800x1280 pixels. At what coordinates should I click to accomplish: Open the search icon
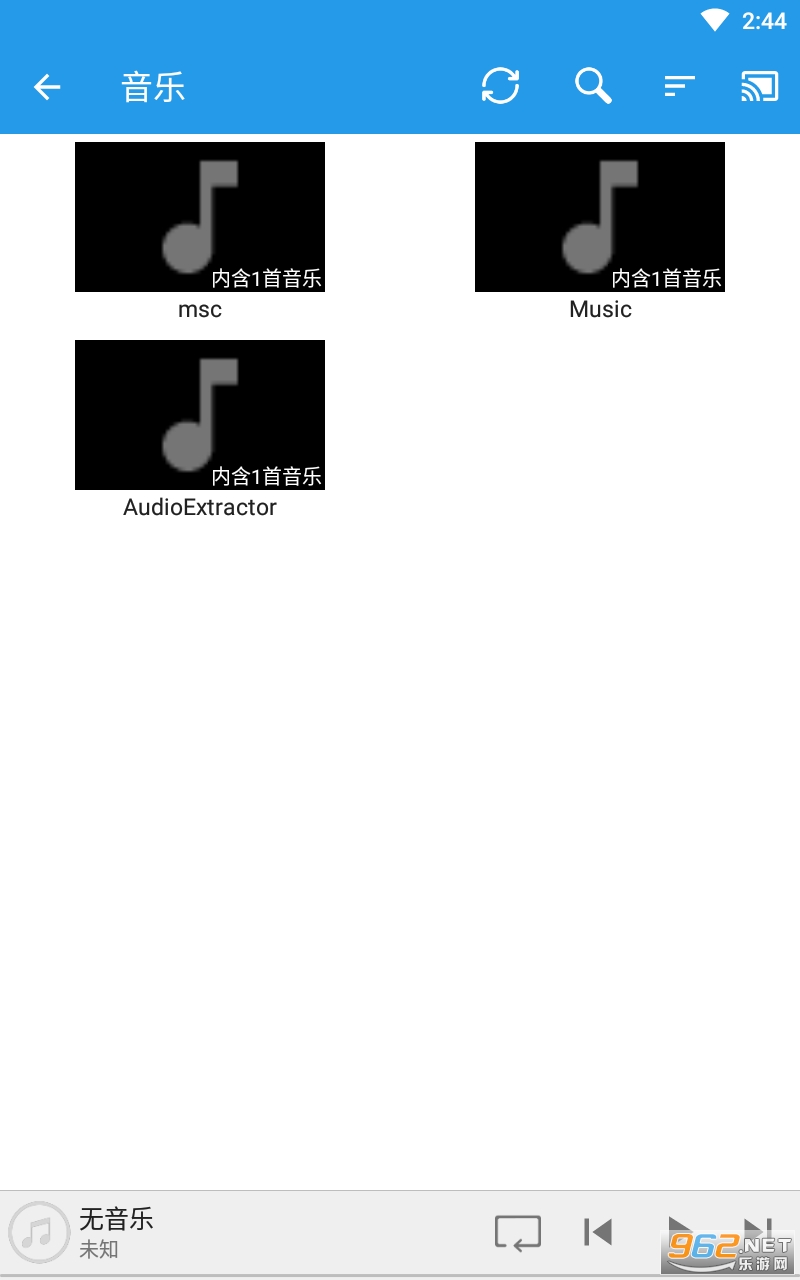[593, 87]
